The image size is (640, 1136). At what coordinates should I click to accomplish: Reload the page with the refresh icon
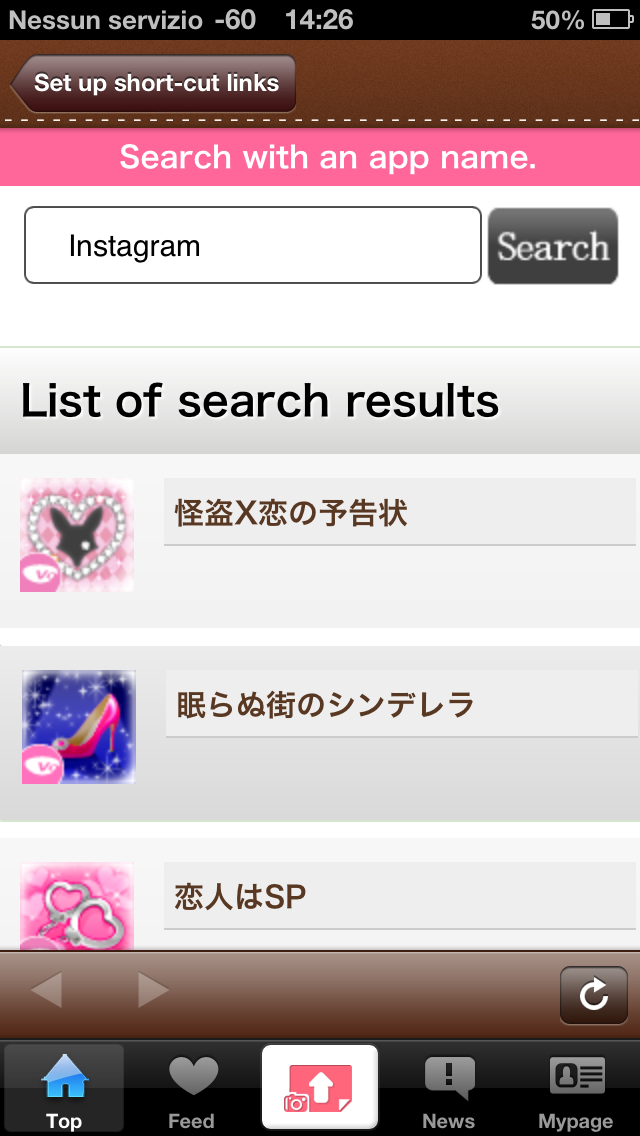point(593,994)
